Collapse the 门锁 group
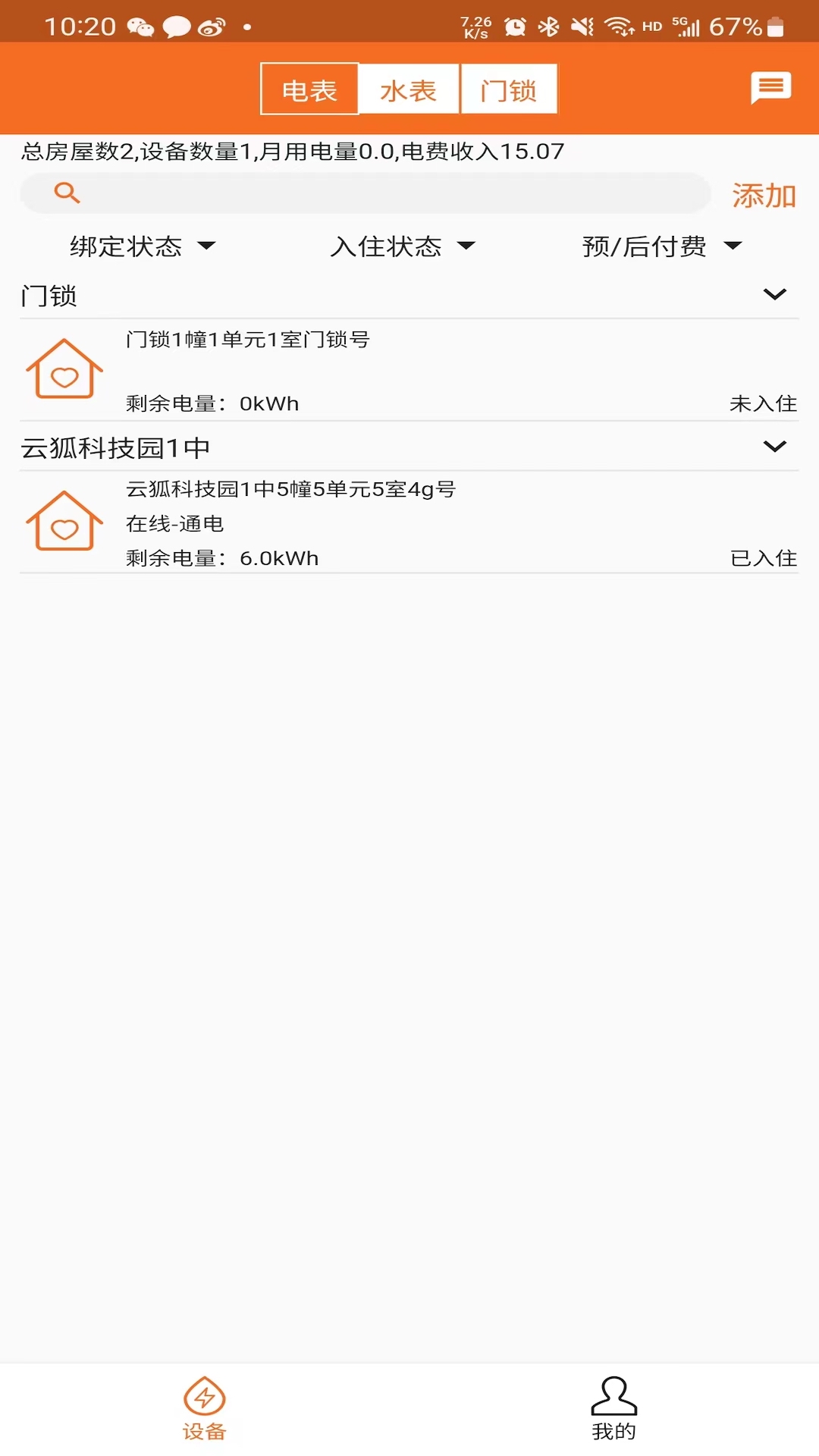This screenshot has width=819, height=1456. pos(774,294)
